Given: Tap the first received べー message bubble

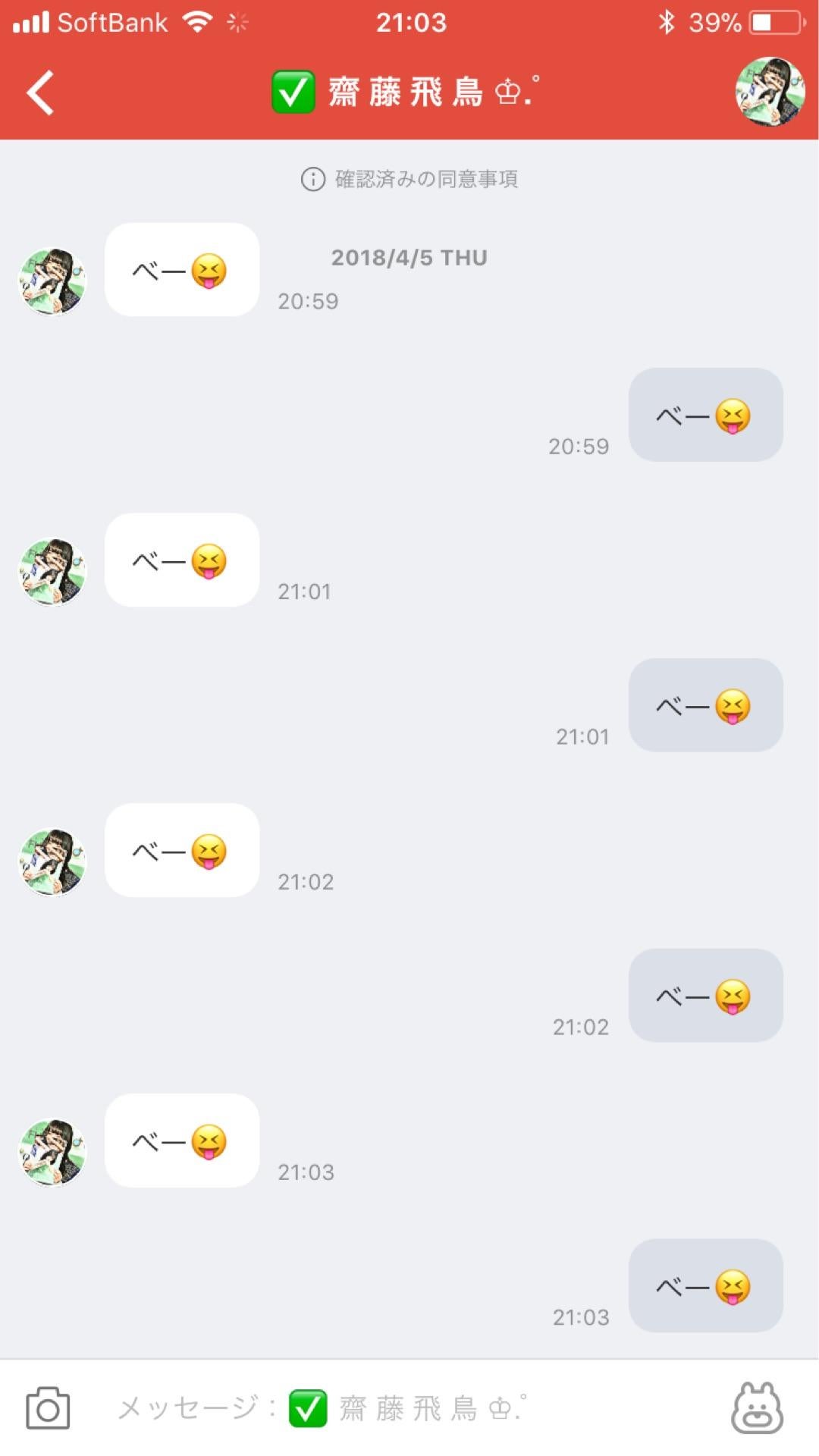Looking at the screenshot, I should (181, 270).
